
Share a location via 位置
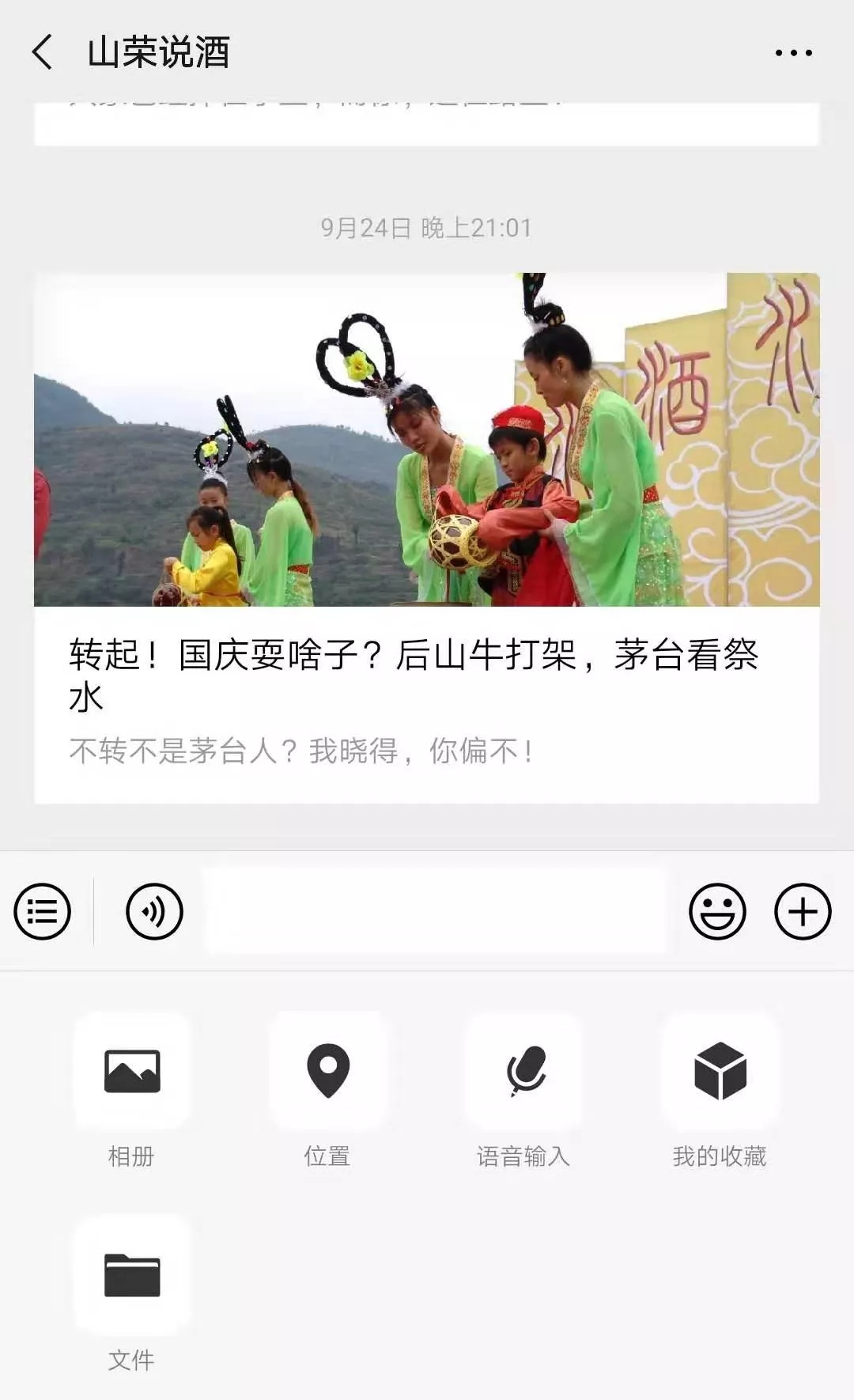pyautogui.click(x=327, y=1091)
